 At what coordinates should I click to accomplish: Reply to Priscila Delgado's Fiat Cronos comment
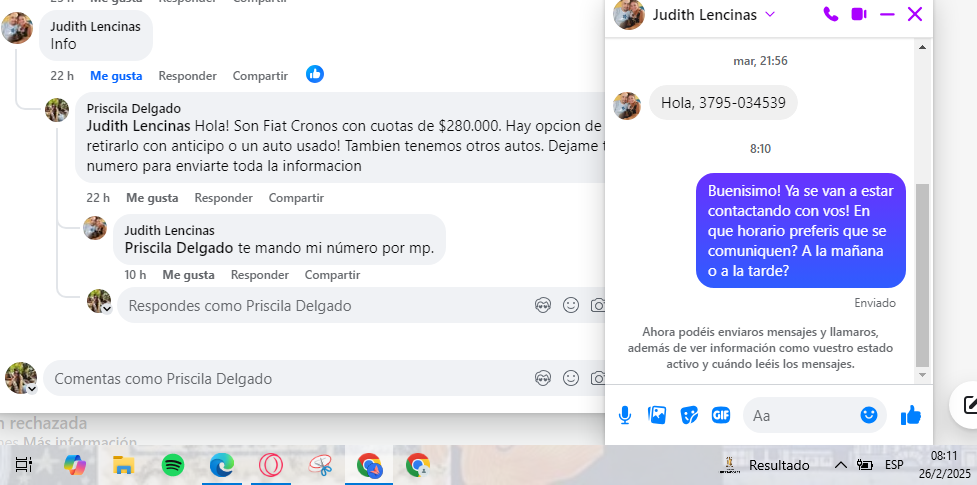coord(223,198)
